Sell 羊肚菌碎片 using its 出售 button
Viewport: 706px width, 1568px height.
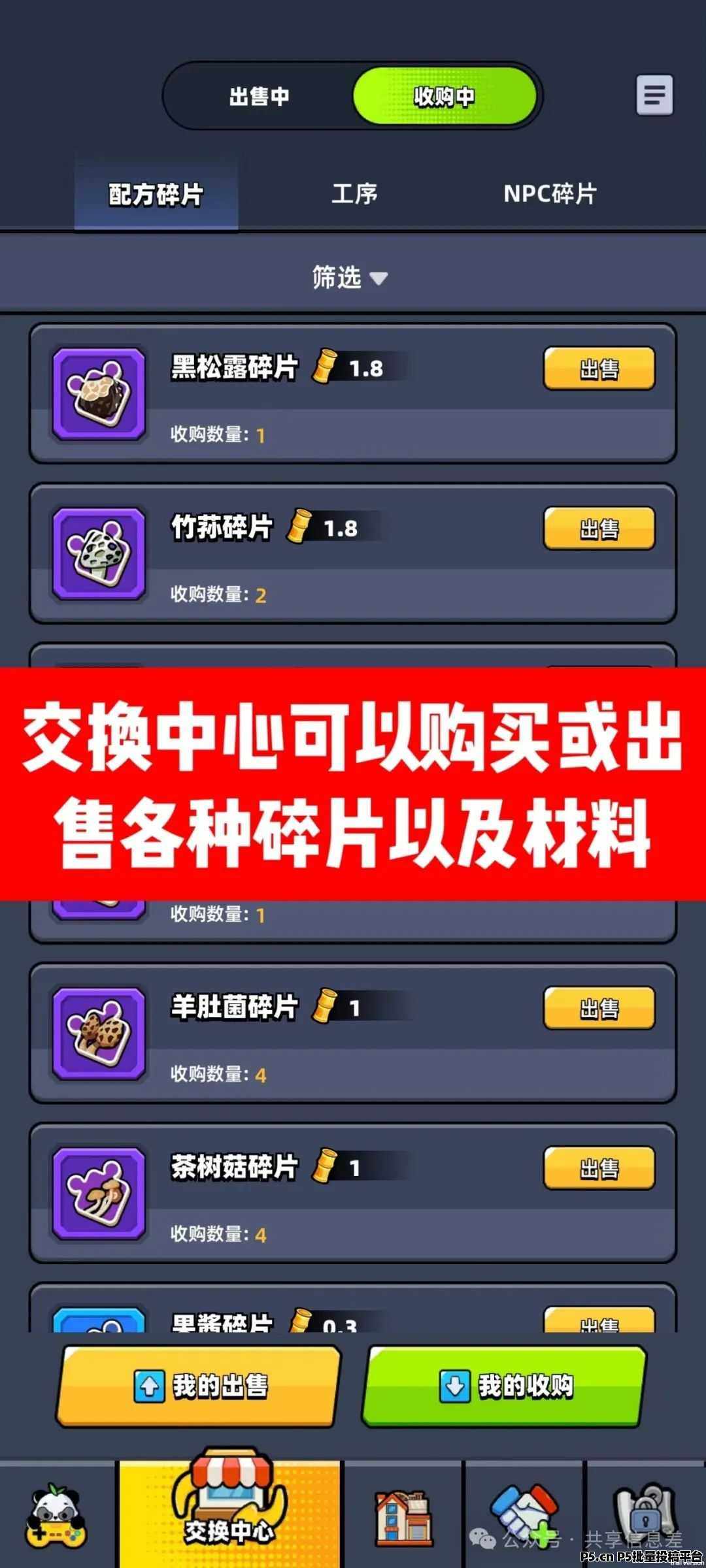click(599, 1008)
